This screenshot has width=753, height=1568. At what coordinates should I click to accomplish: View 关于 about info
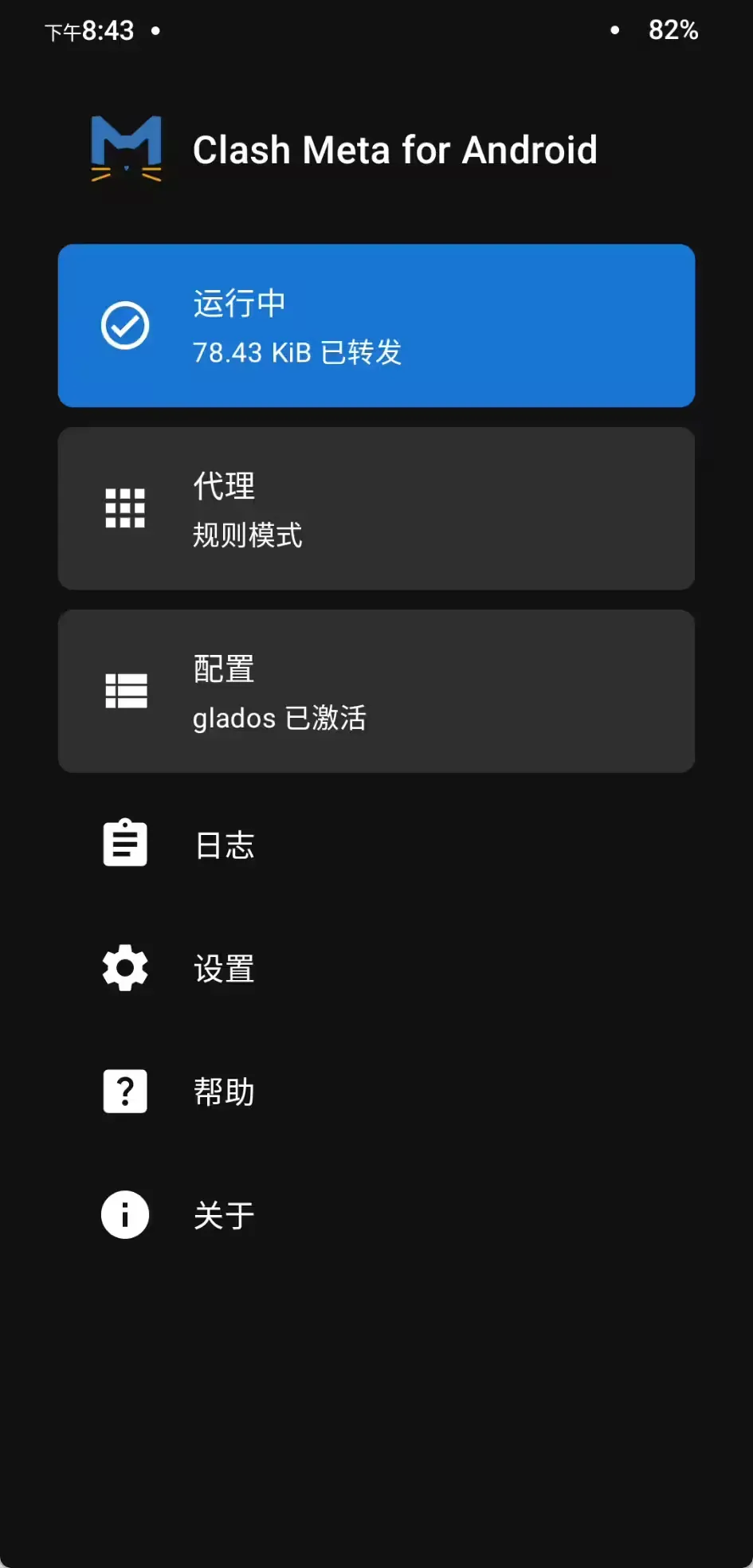(x=225, y=1215)
